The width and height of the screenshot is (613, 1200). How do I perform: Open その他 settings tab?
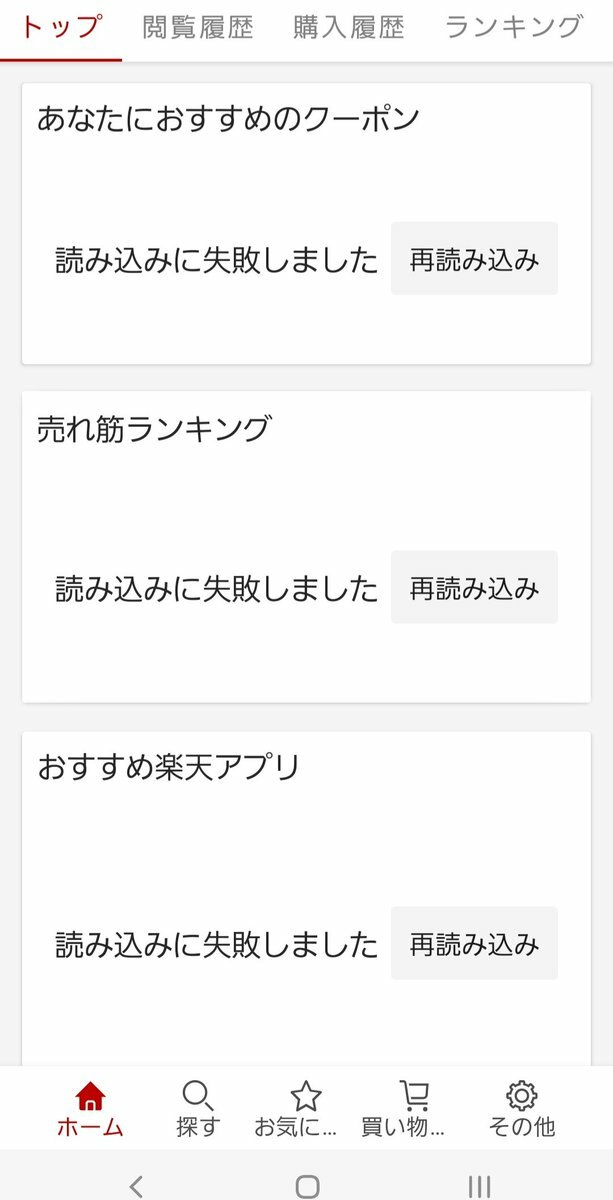[521, 1109]
